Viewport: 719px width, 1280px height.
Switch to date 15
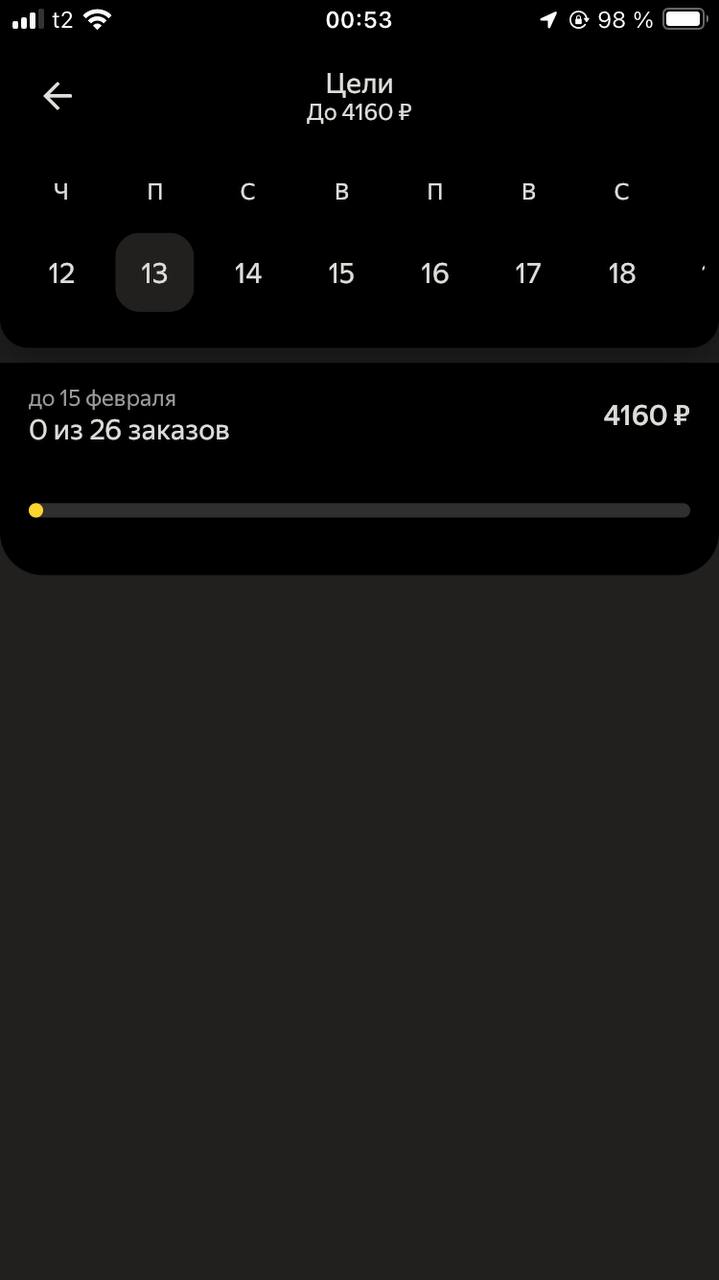point(341,273)
